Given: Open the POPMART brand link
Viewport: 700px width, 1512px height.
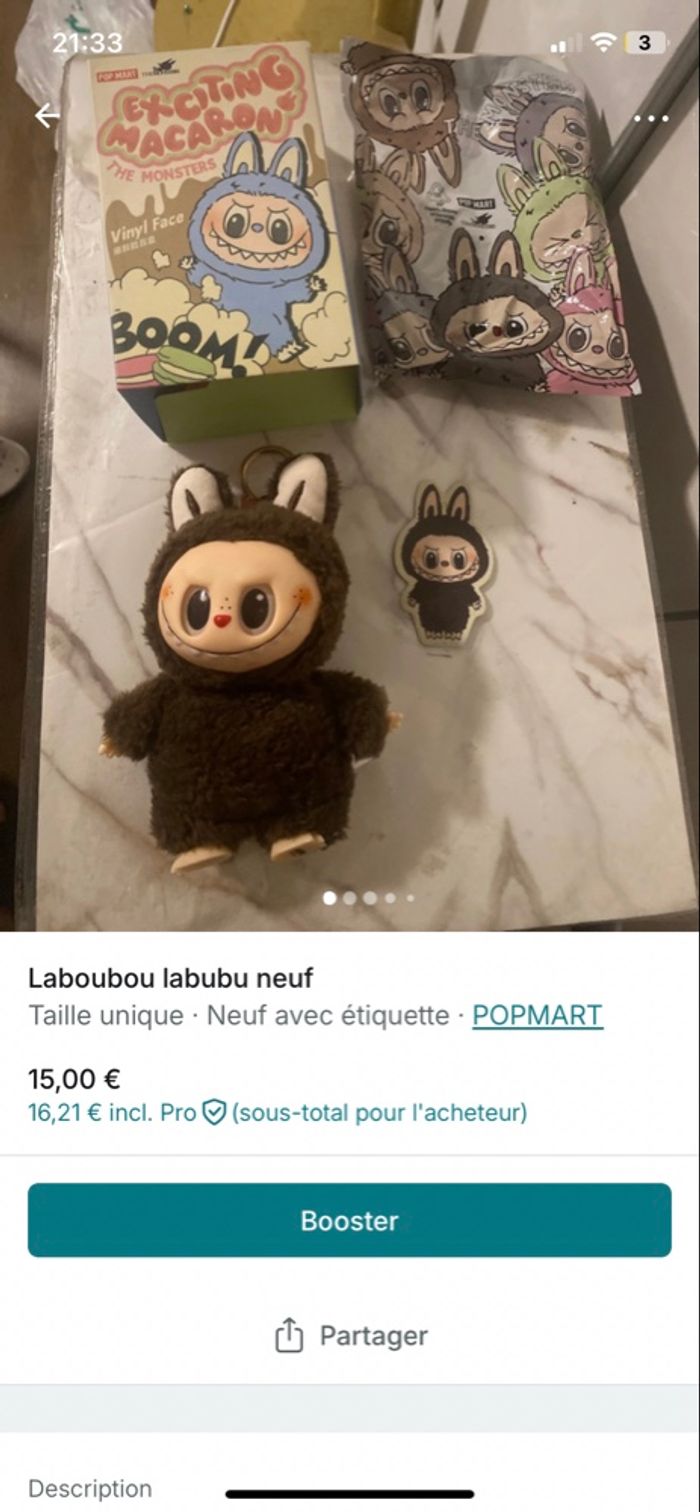Looking at the screenshot, I should click(x=537, y=1015).
